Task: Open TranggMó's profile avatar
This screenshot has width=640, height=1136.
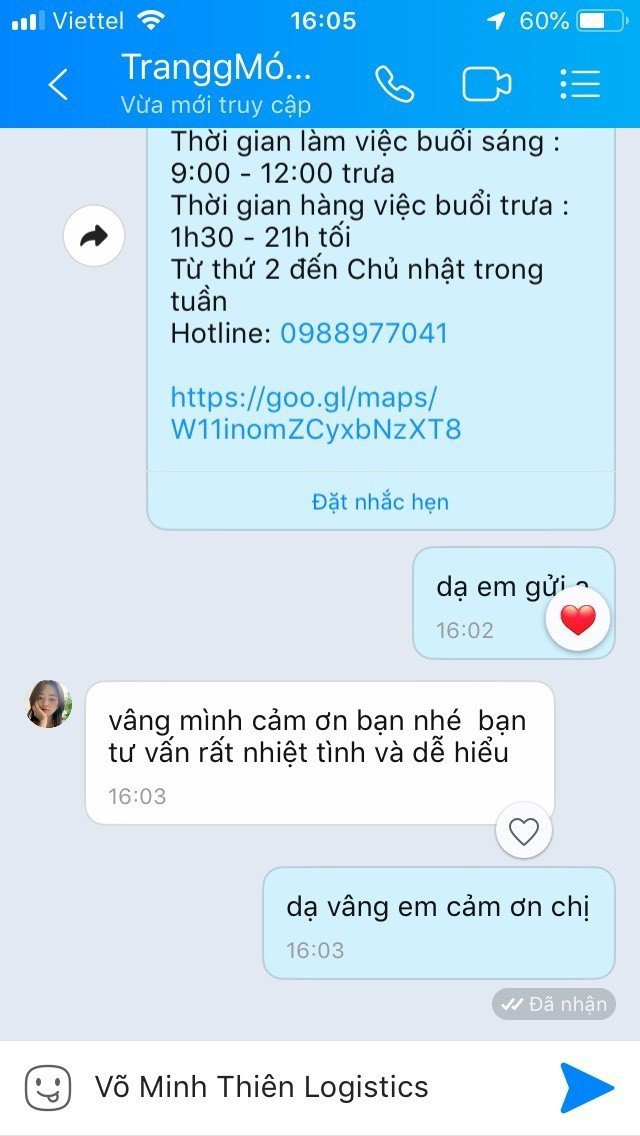Action: (48, 704)
